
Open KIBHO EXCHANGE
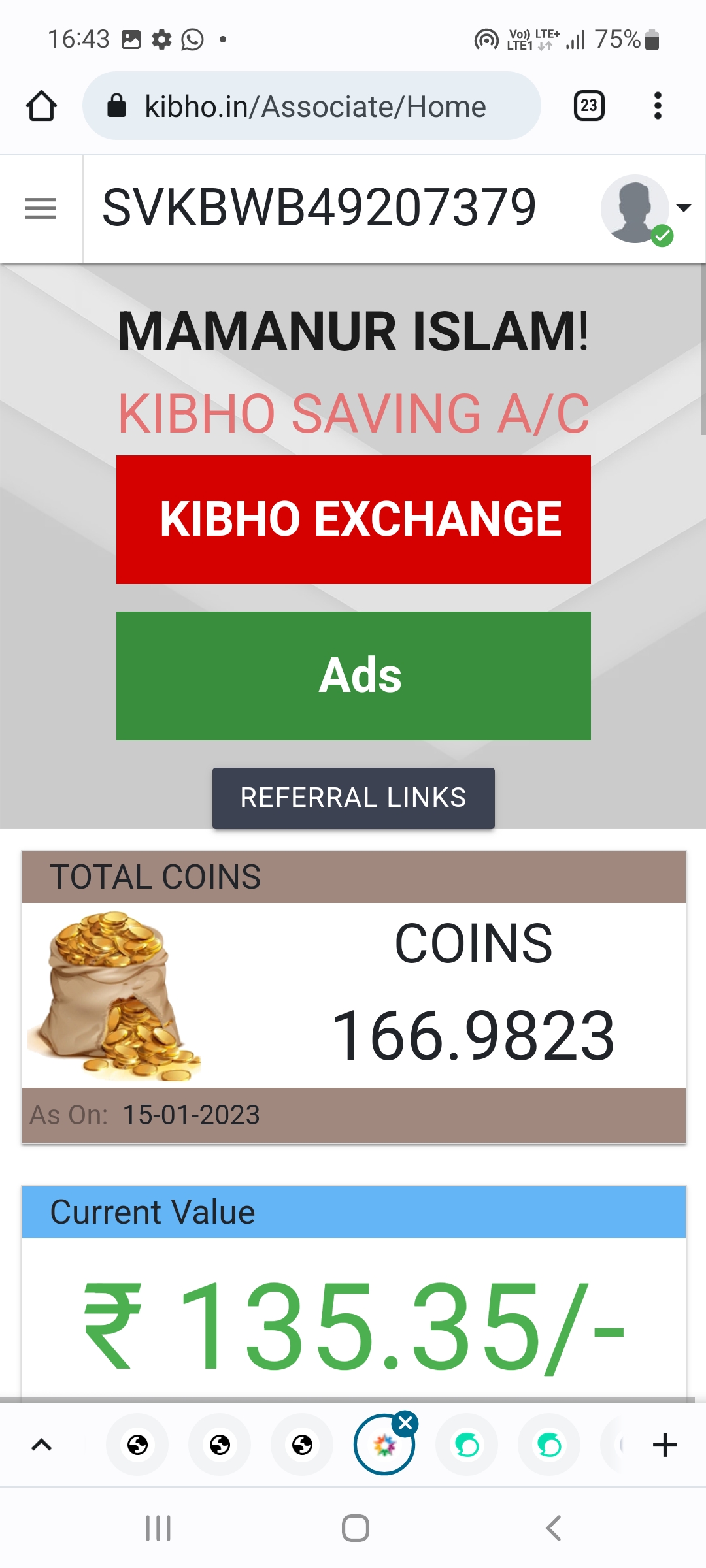(x=353, y=519)
